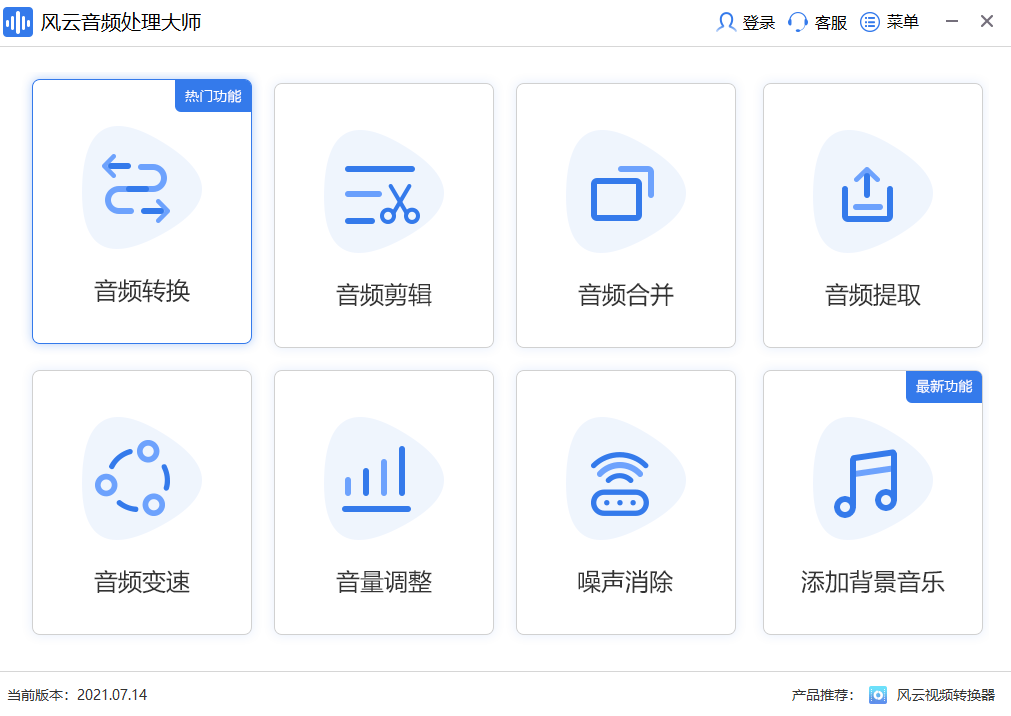
Task: Close the app window
Action: (987, 22)
